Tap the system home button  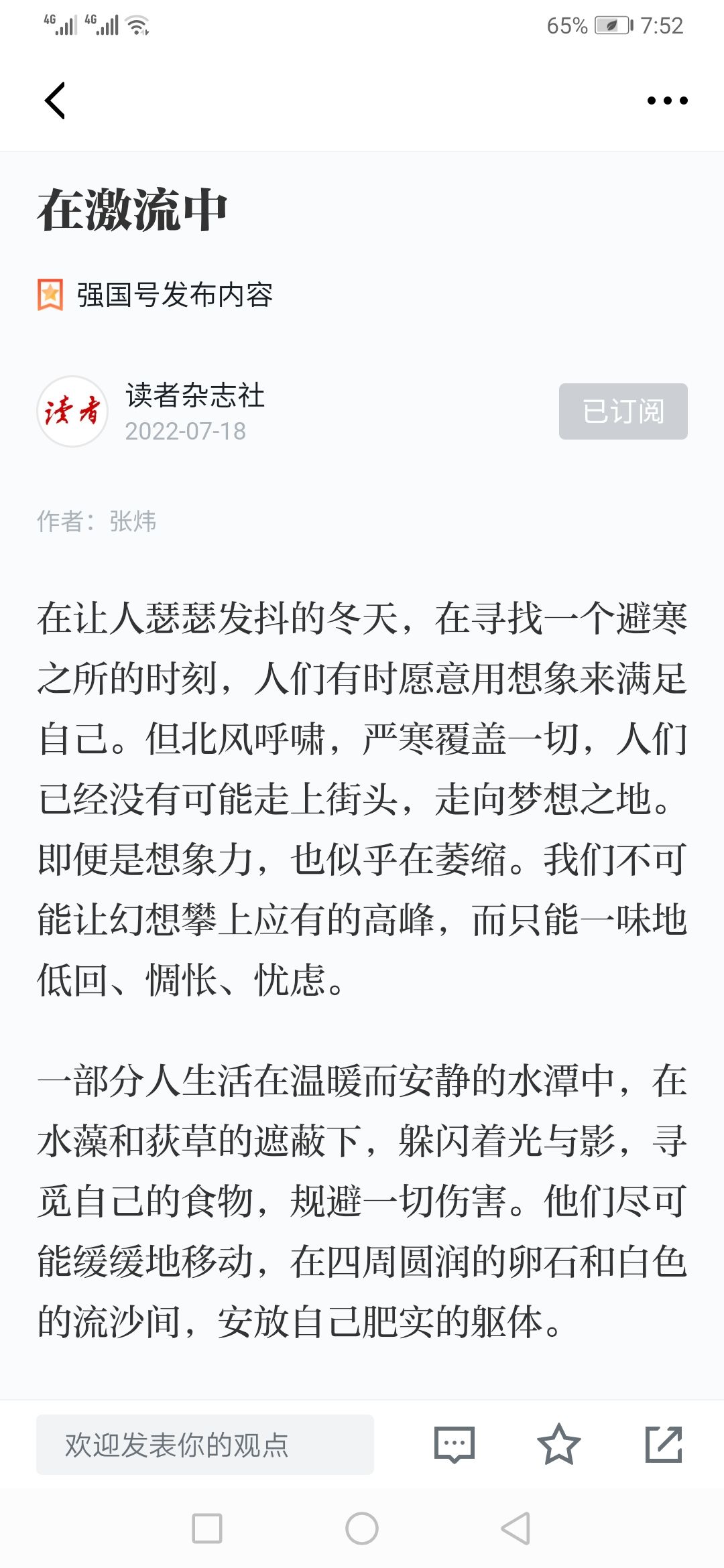click(362, 1528)
